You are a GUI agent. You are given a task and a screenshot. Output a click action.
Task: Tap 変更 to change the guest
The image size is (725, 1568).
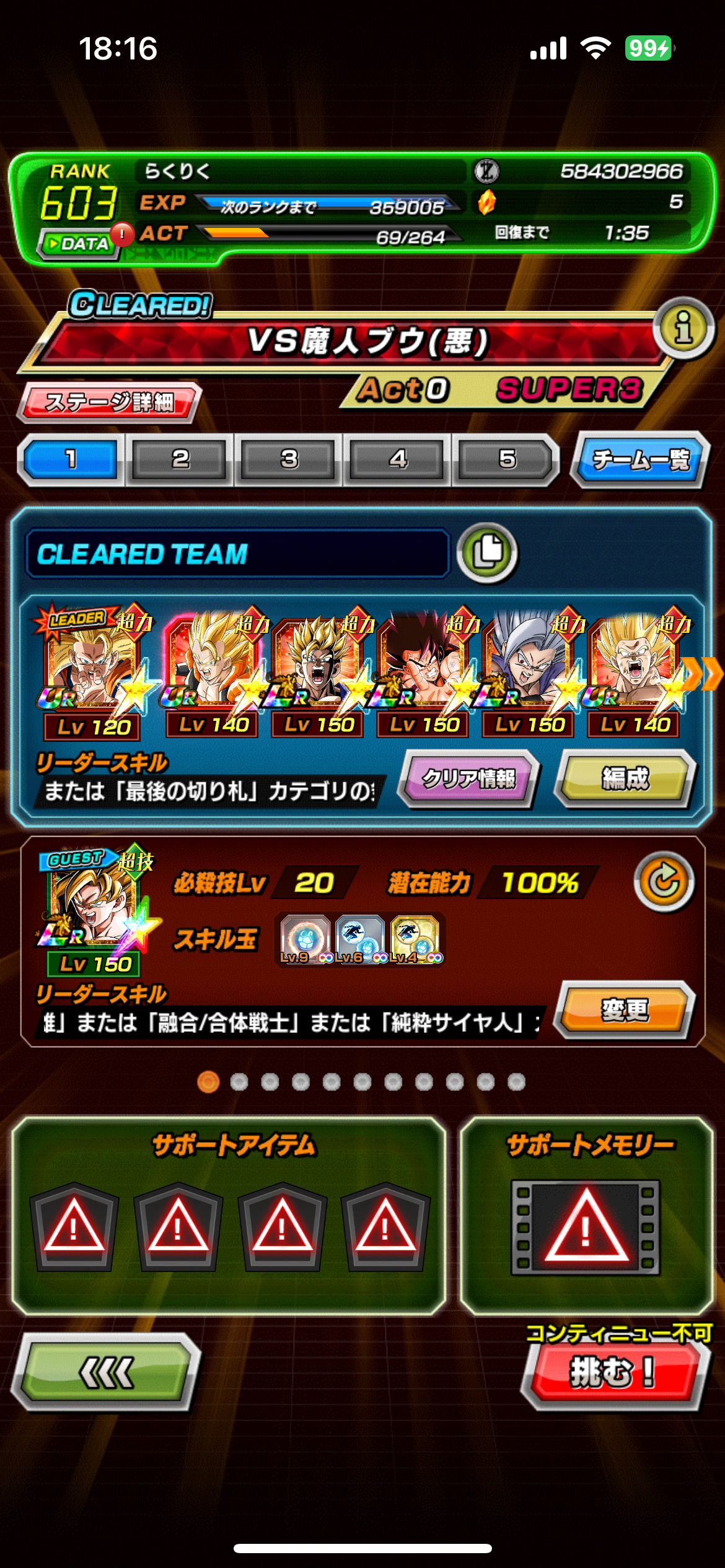625,1010
